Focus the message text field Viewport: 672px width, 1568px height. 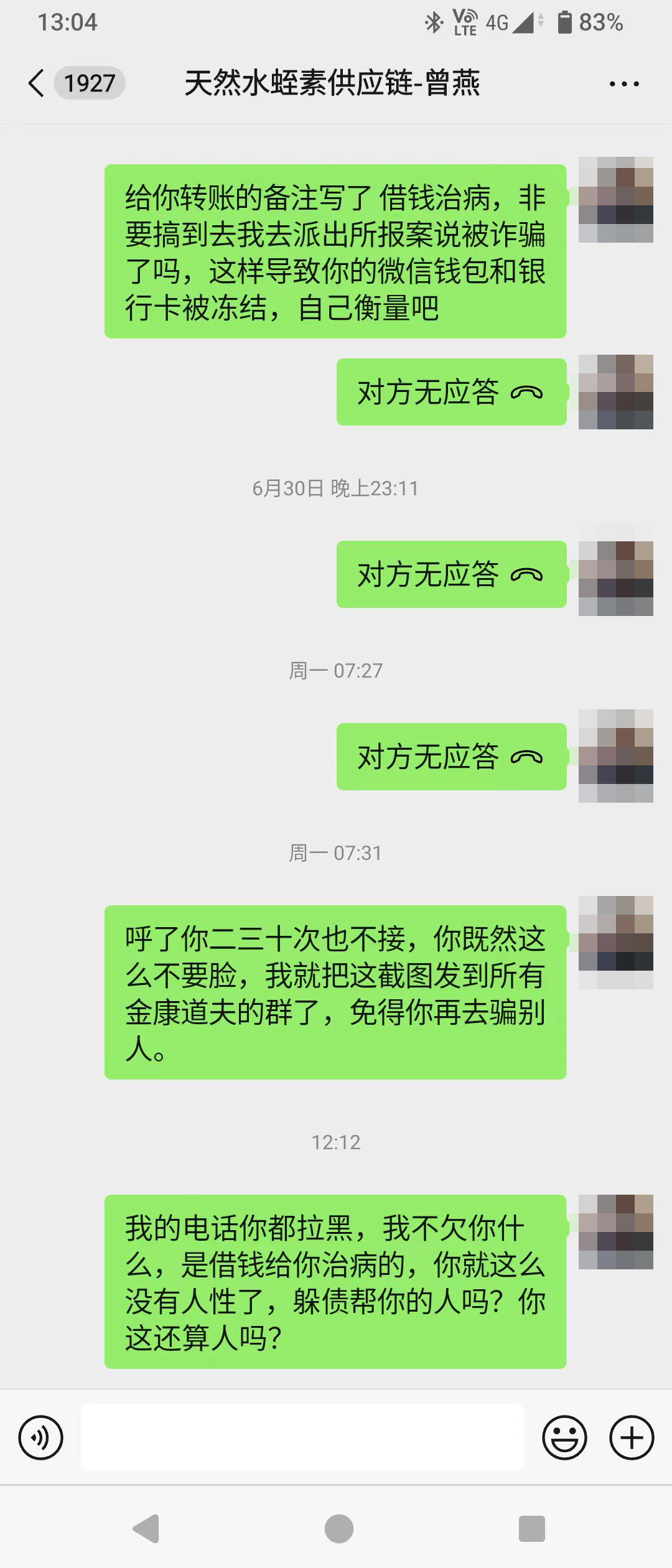click(x=302, y=1437)
